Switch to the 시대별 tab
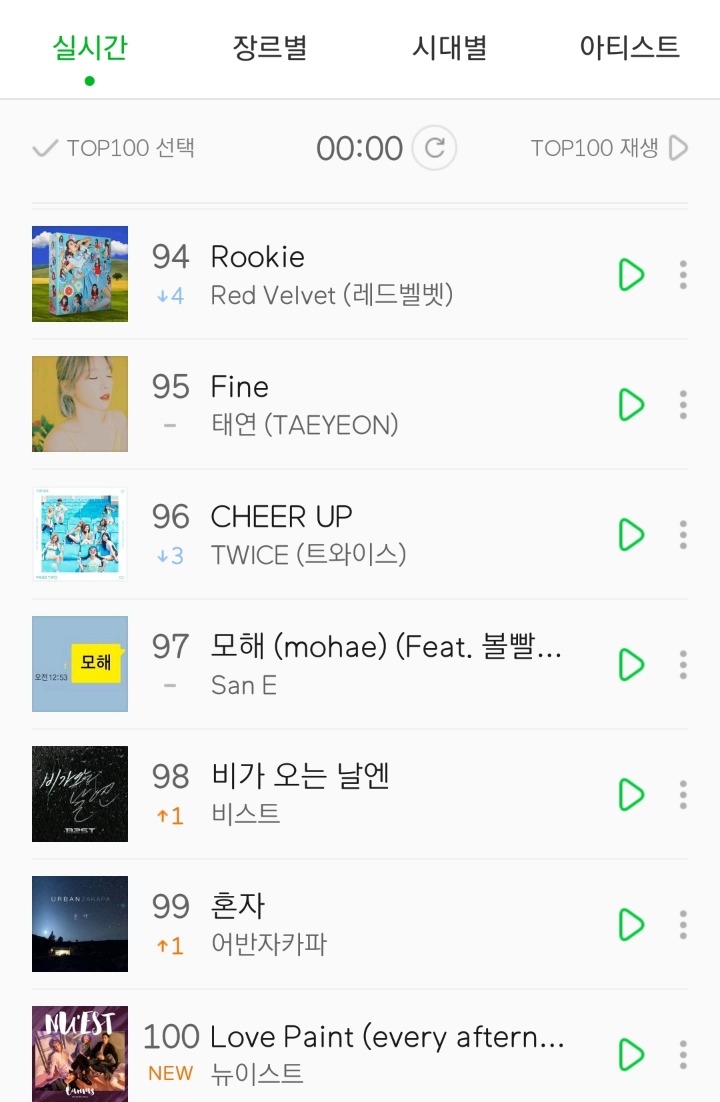720x1102 pixels. coord(449,48)
